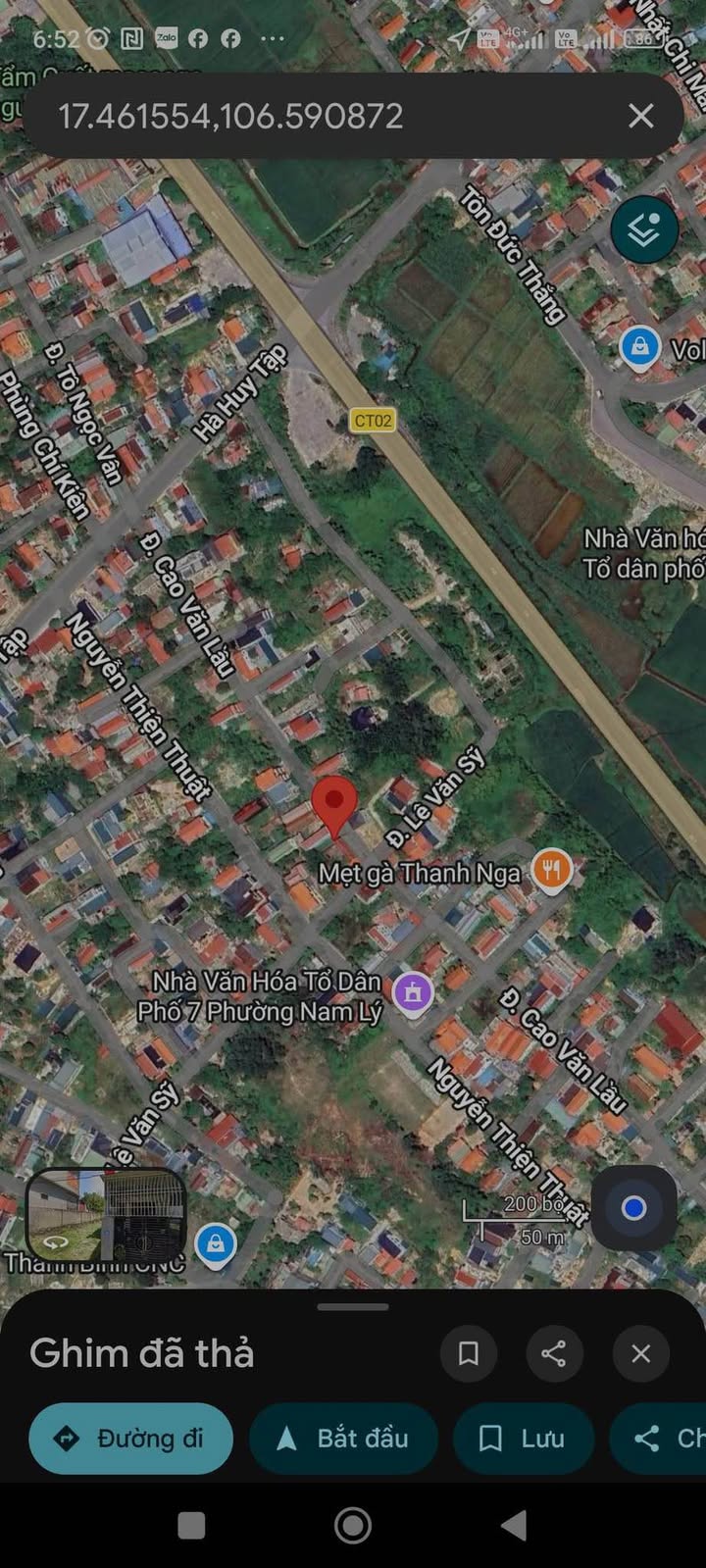Expand the bottom sheet drag handle
The width and height of the screenshot is (706, 1568).
click(x=353, y=1306)
